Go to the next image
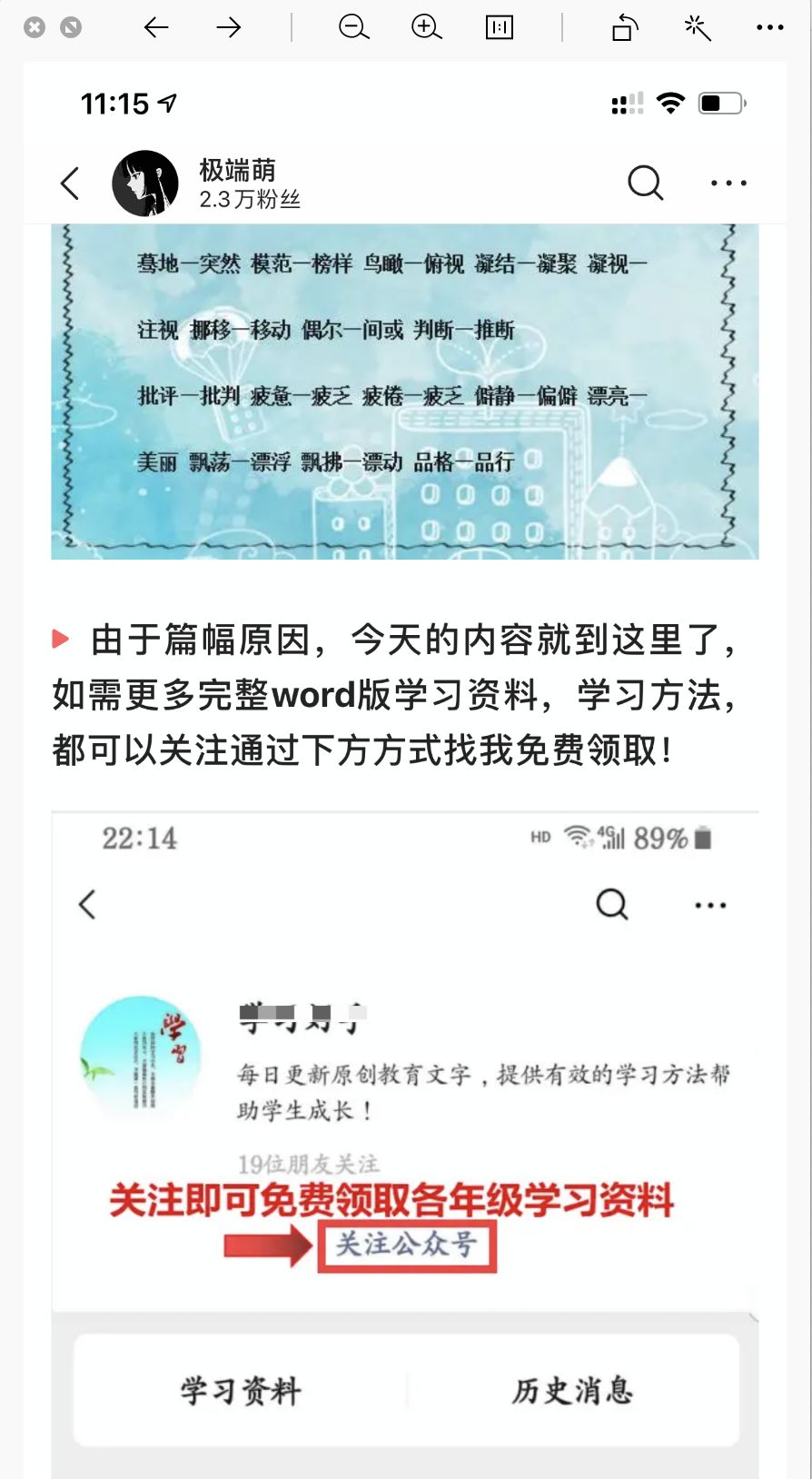812x1479 pixels. pos(229,27)
